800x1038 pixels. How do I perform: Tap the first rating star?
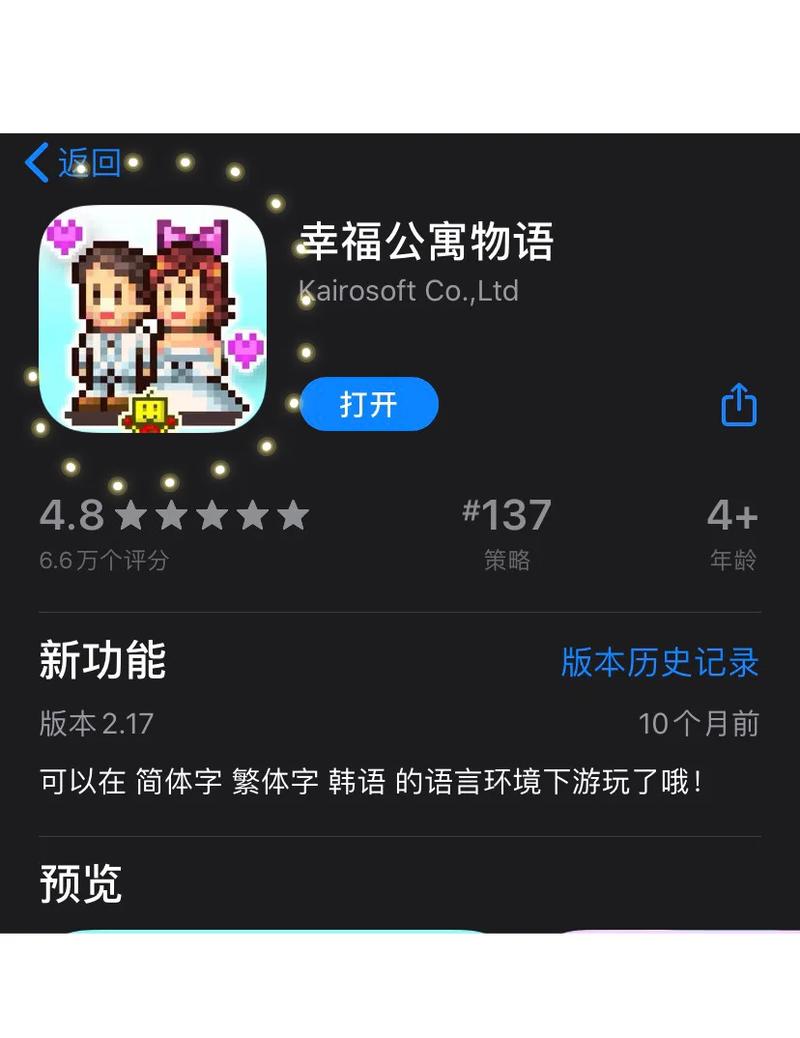pos(129,515)
